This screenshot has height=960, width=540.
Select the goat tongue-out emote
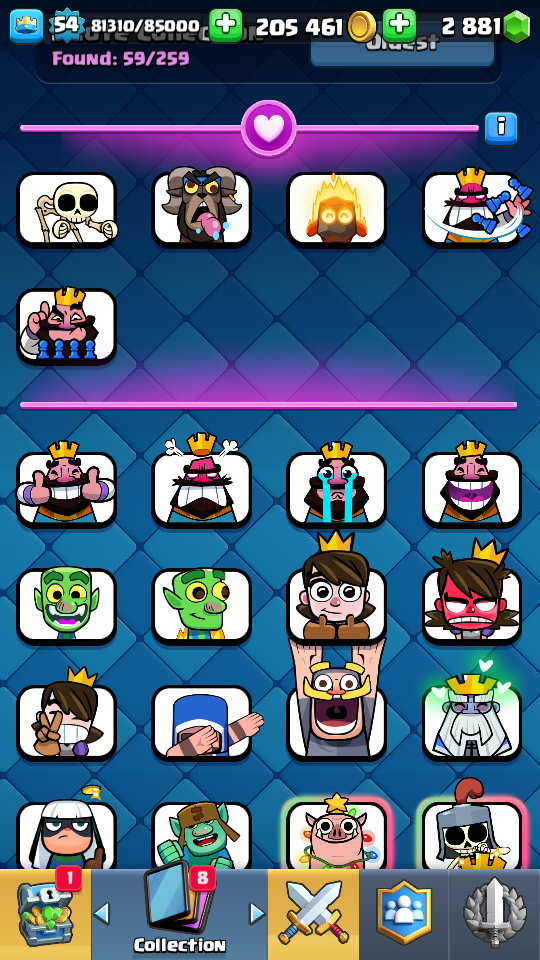pyautogui.click(x=201, y=210)
